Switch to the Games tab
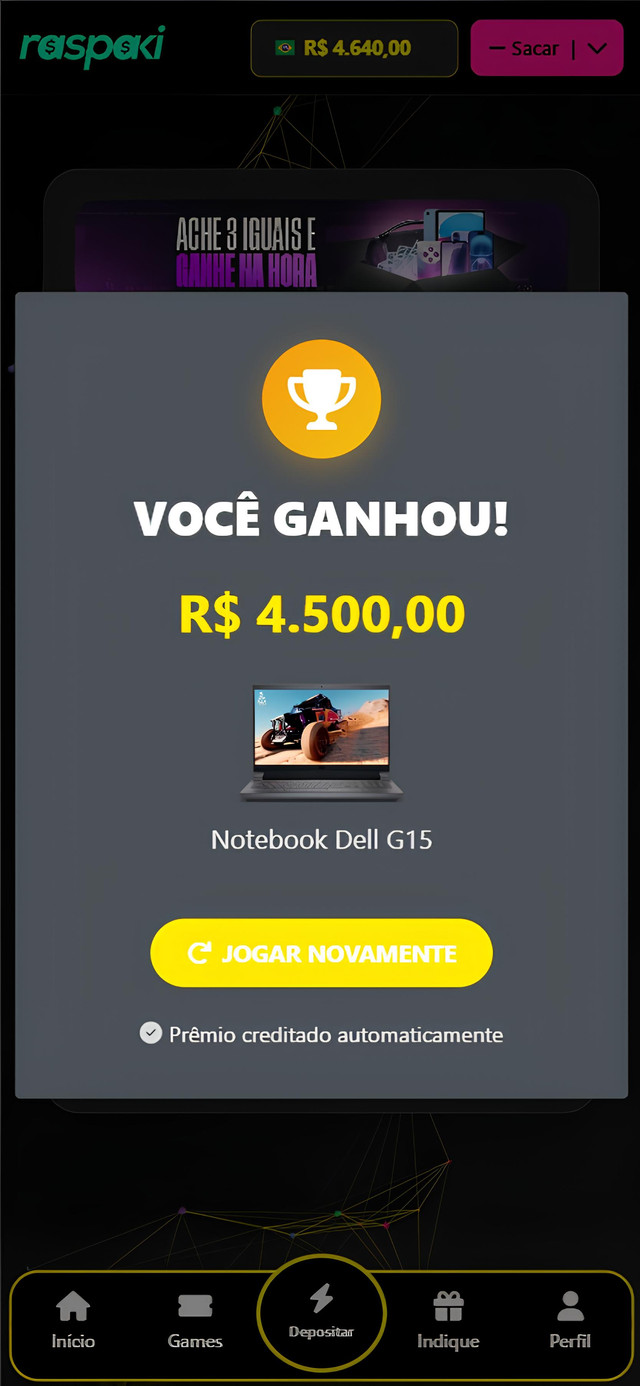The height and width of the screenshot is (1386, 640). pos(195,1320)
